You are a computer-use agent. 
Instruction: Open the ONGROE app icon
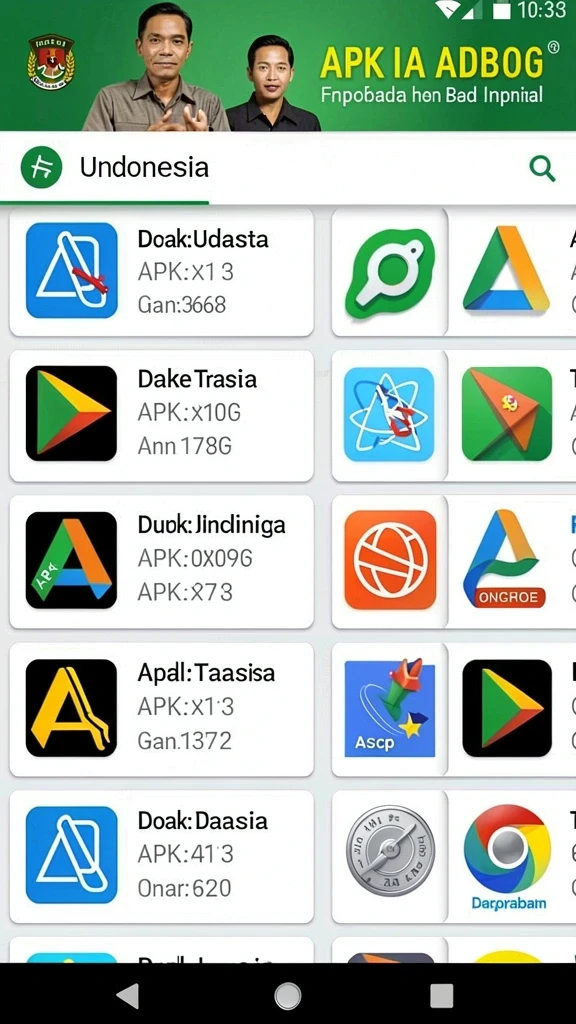507,560
